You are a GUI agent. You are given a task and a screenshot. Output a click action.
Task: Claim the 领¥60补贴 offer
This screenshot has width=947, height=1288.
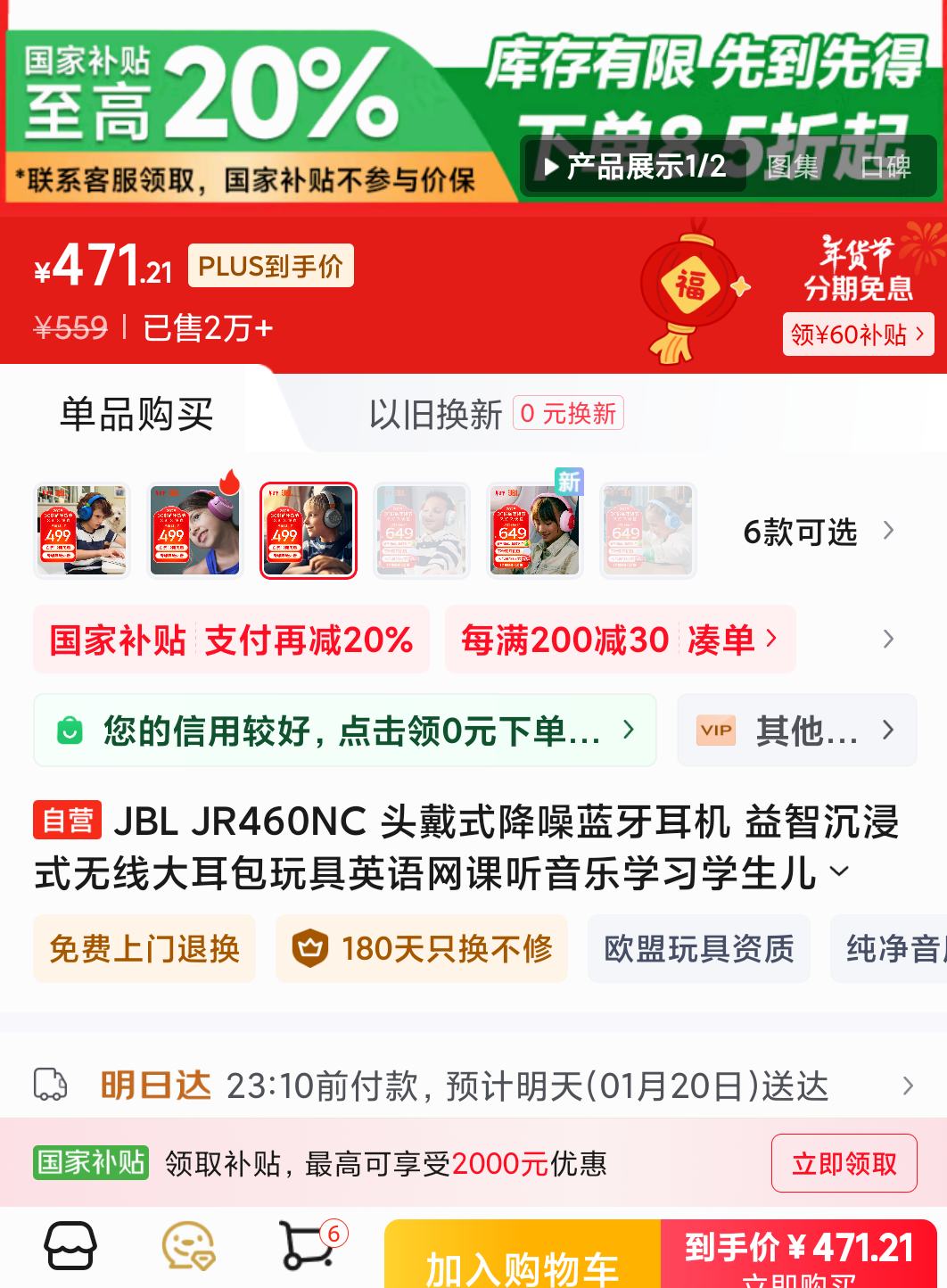(857, 334)
